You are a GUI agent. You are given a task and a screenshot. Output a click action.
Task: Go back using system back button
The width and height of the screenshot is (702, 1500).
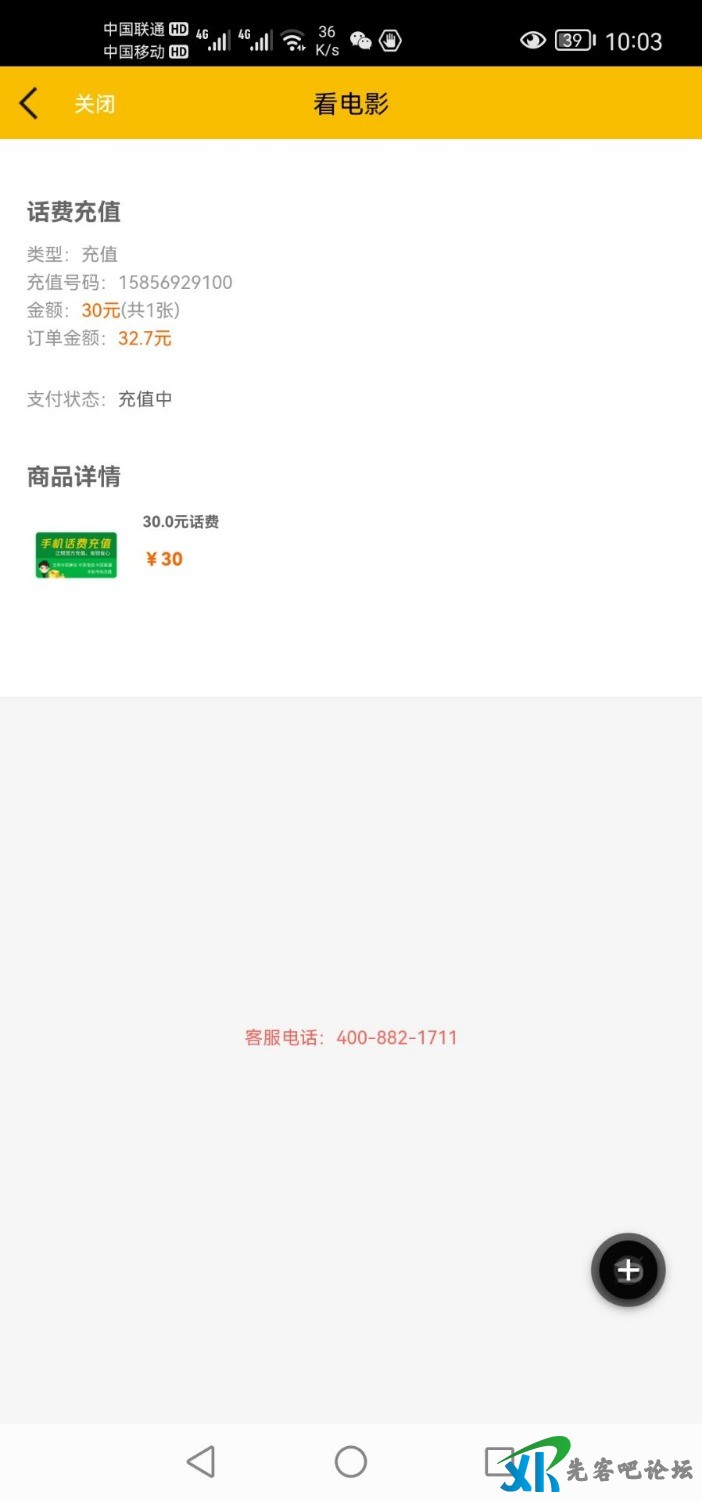point(201,1462)
